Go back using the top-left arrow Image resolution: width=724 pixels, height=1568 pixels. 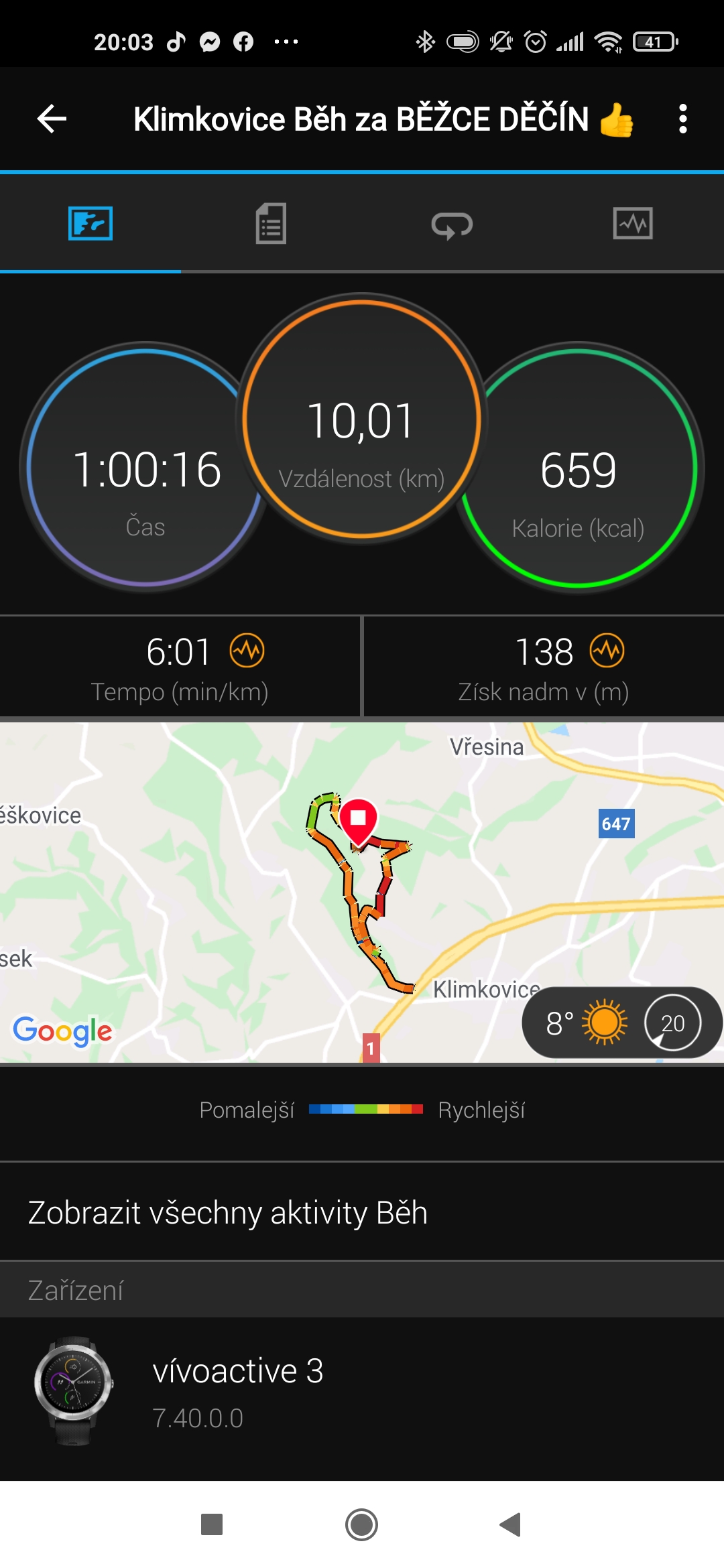coord(52,119)
